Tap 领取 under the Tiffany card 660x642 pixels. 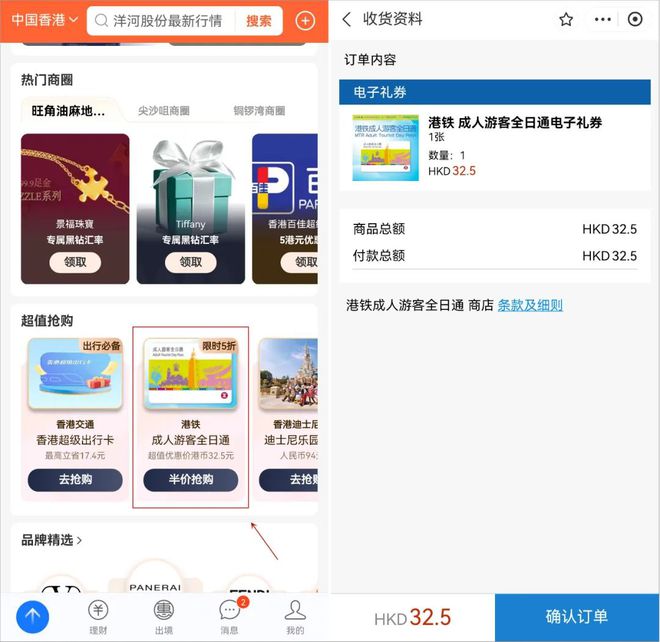point(191,262)
